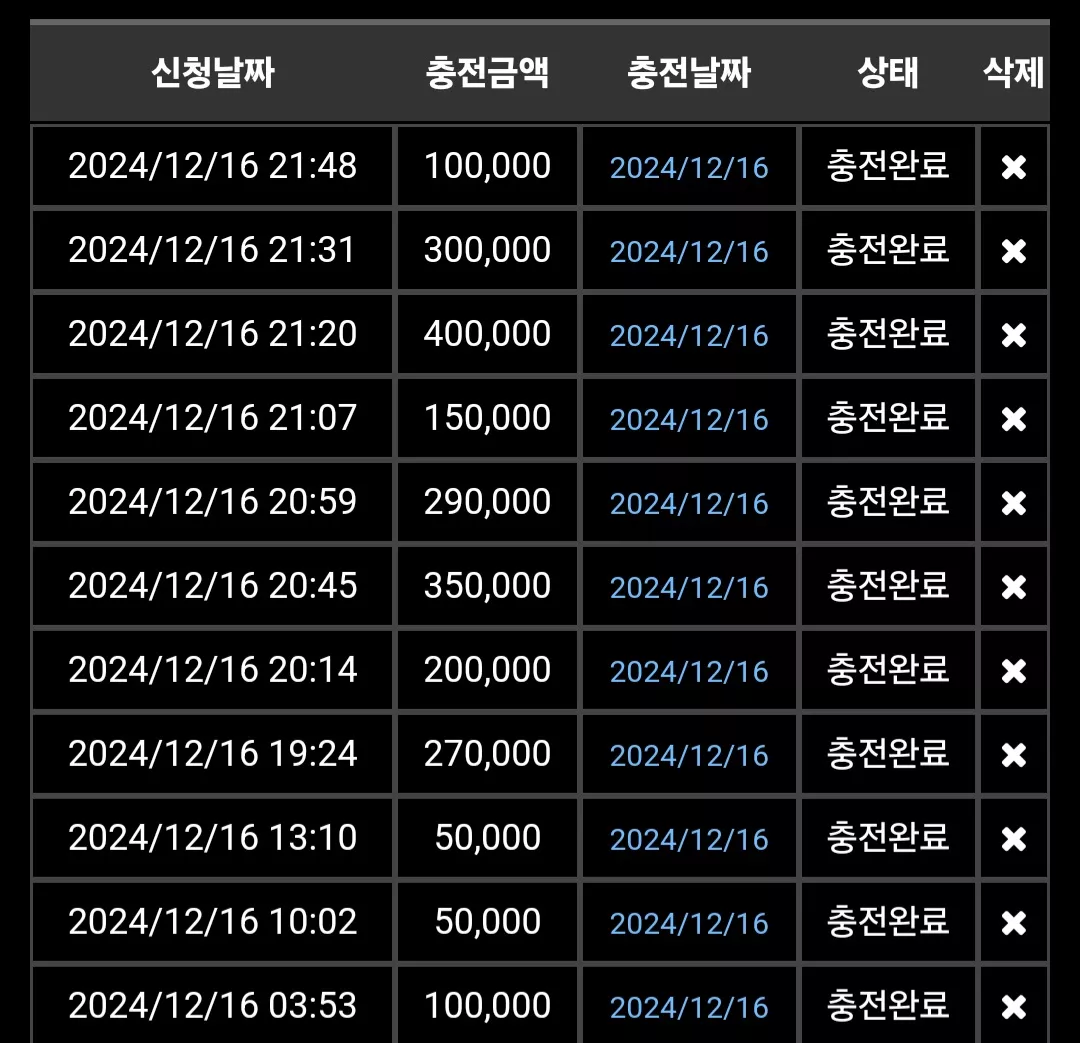Remove the 20:14 entry for 200,000
The image size is (1080, 1043).
[1013, 671]
